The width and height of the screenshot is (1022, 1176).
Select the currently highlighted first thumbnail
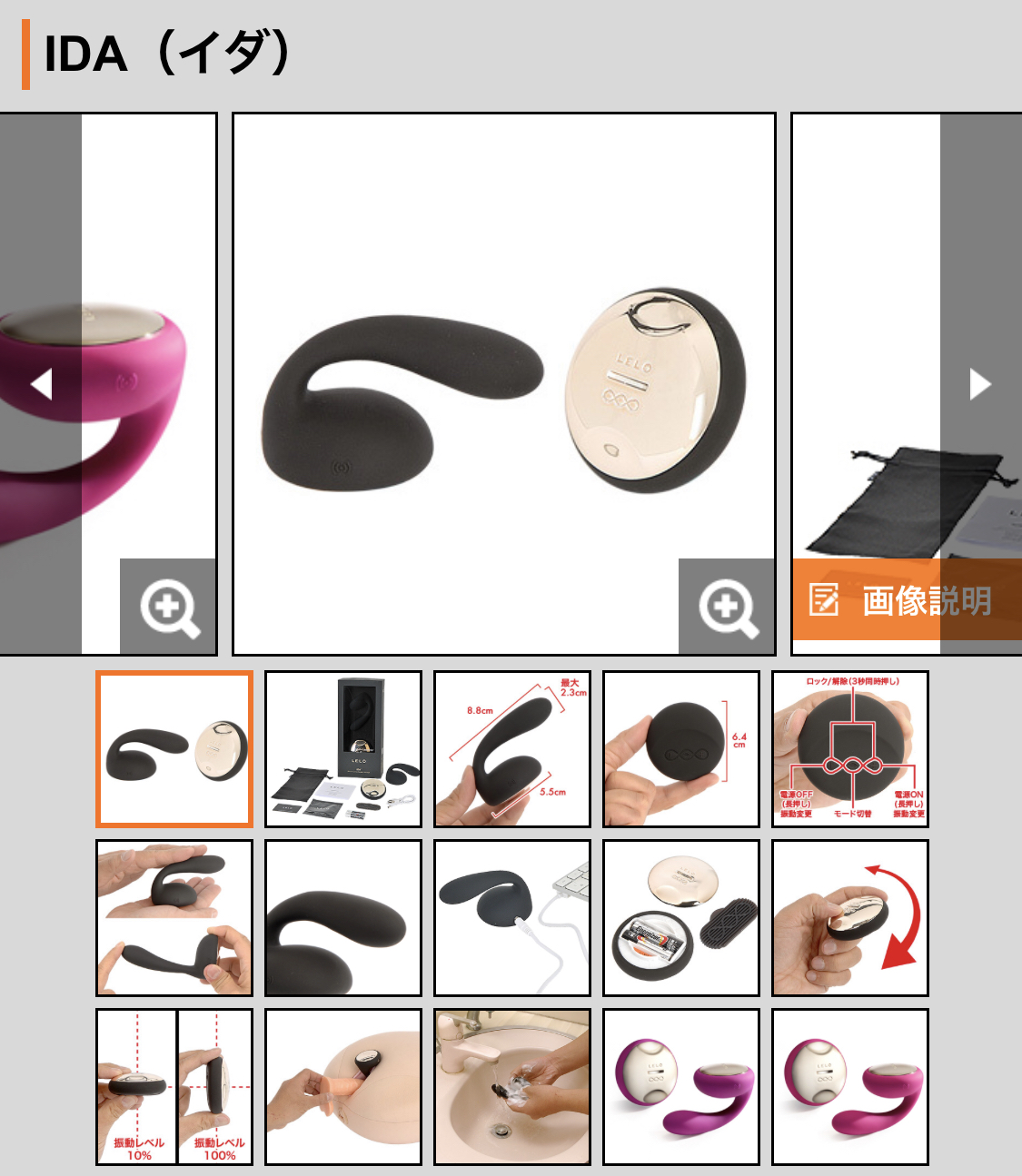coord(174,749)
